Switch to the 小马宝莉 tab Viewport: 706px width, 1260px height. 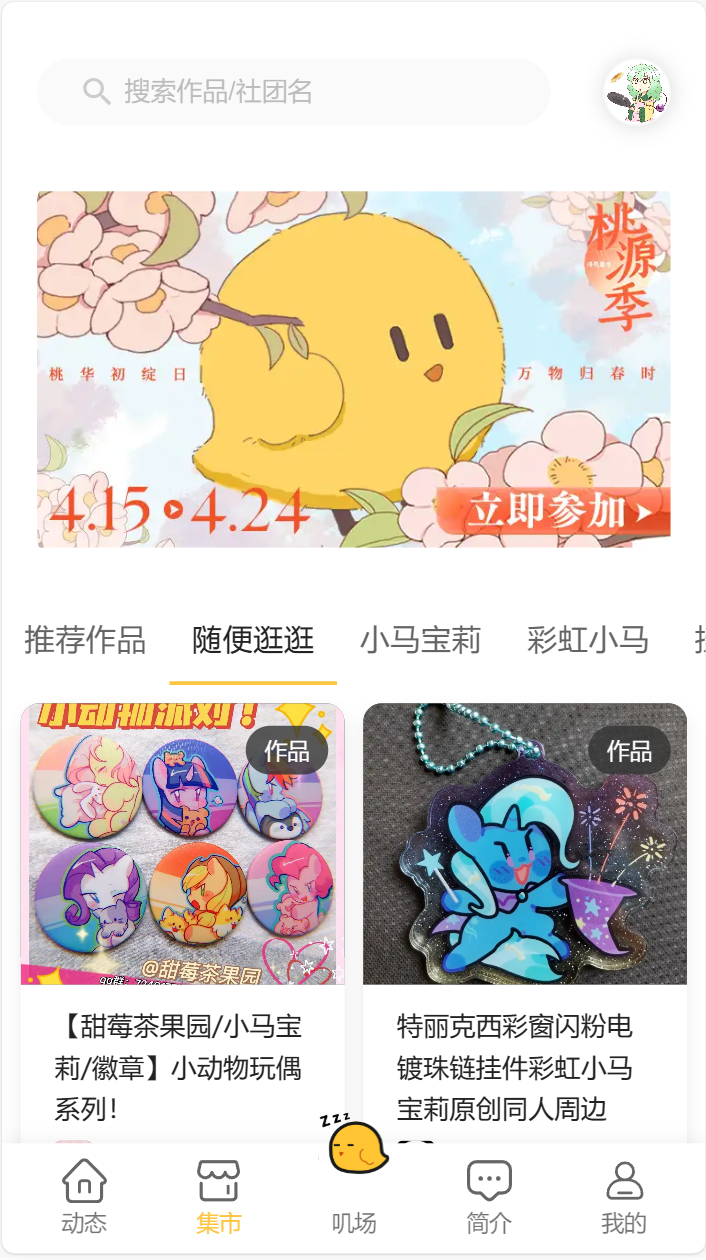coord(420,640)
